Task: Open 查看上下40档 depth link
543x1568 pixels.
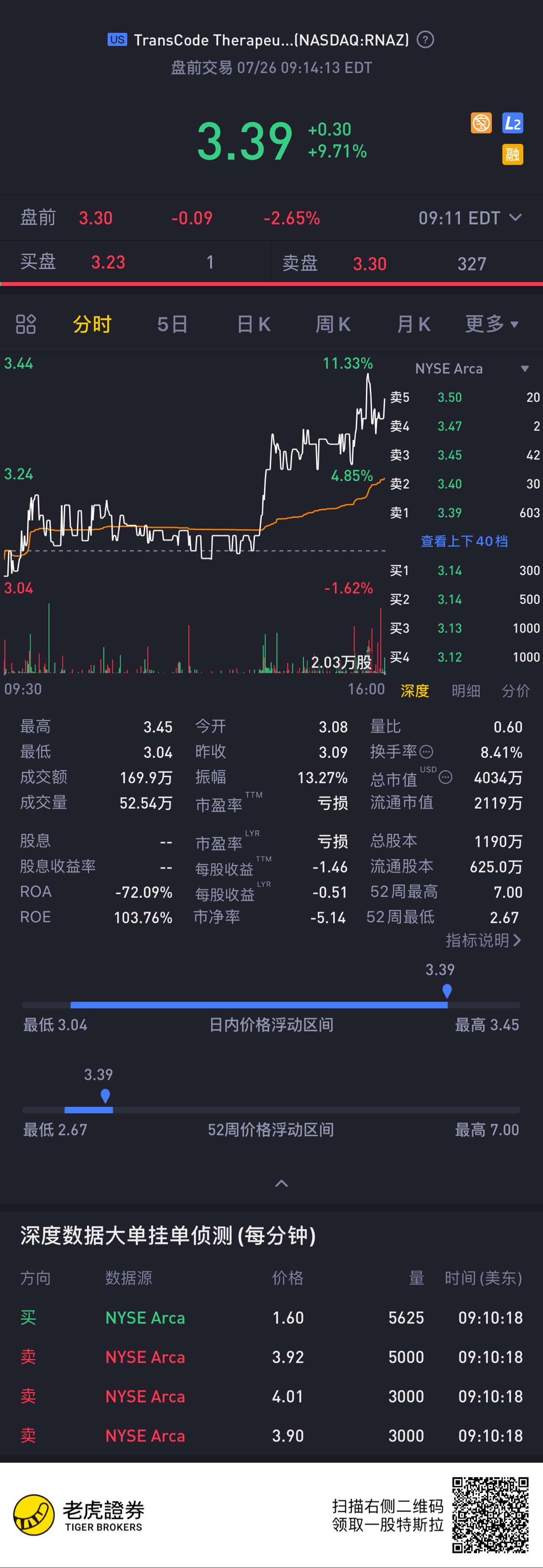Action: [x=464, y=541]
